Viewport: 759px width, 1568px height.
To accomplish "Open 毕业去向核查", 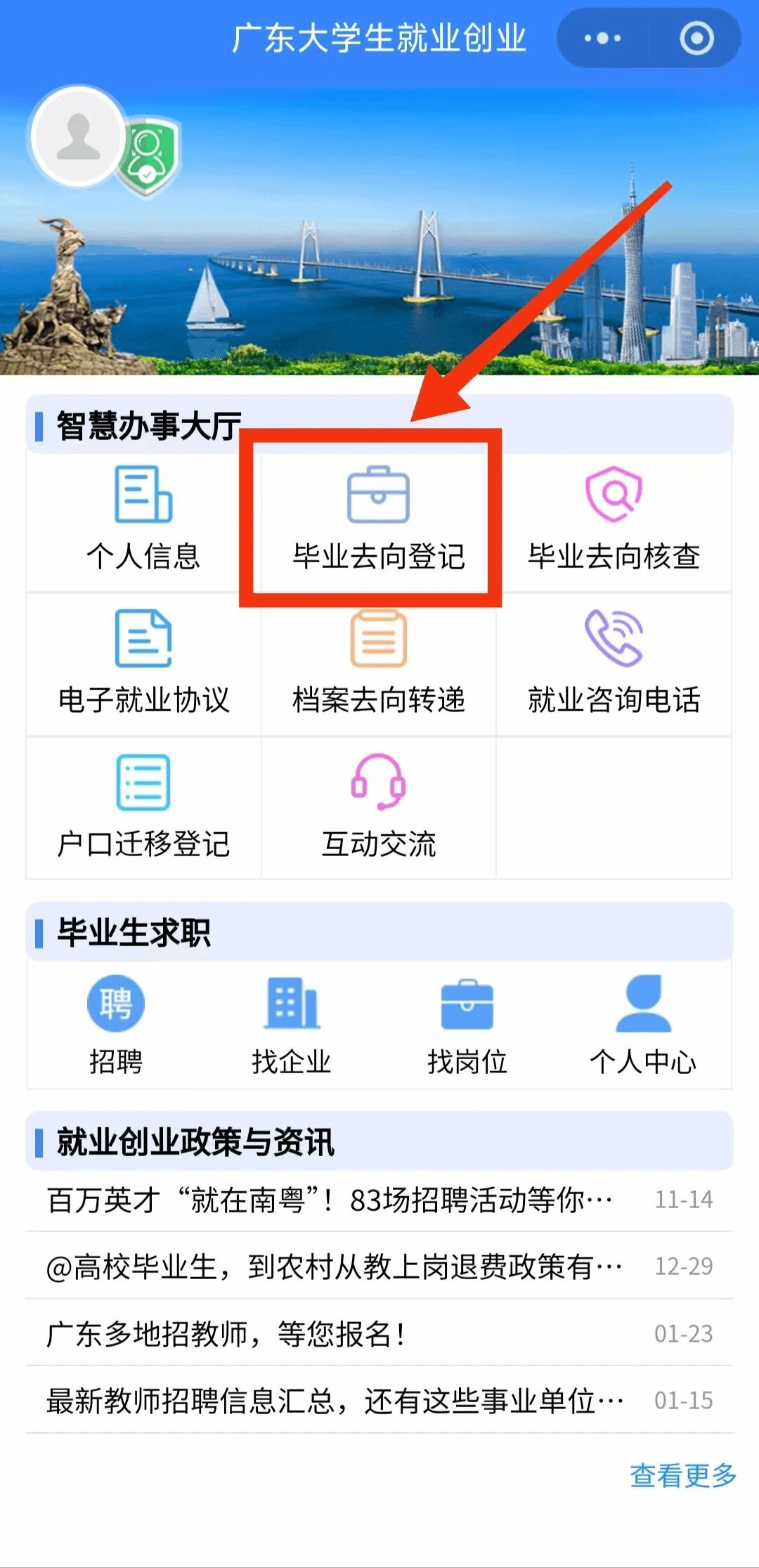I will pos(614,520).
